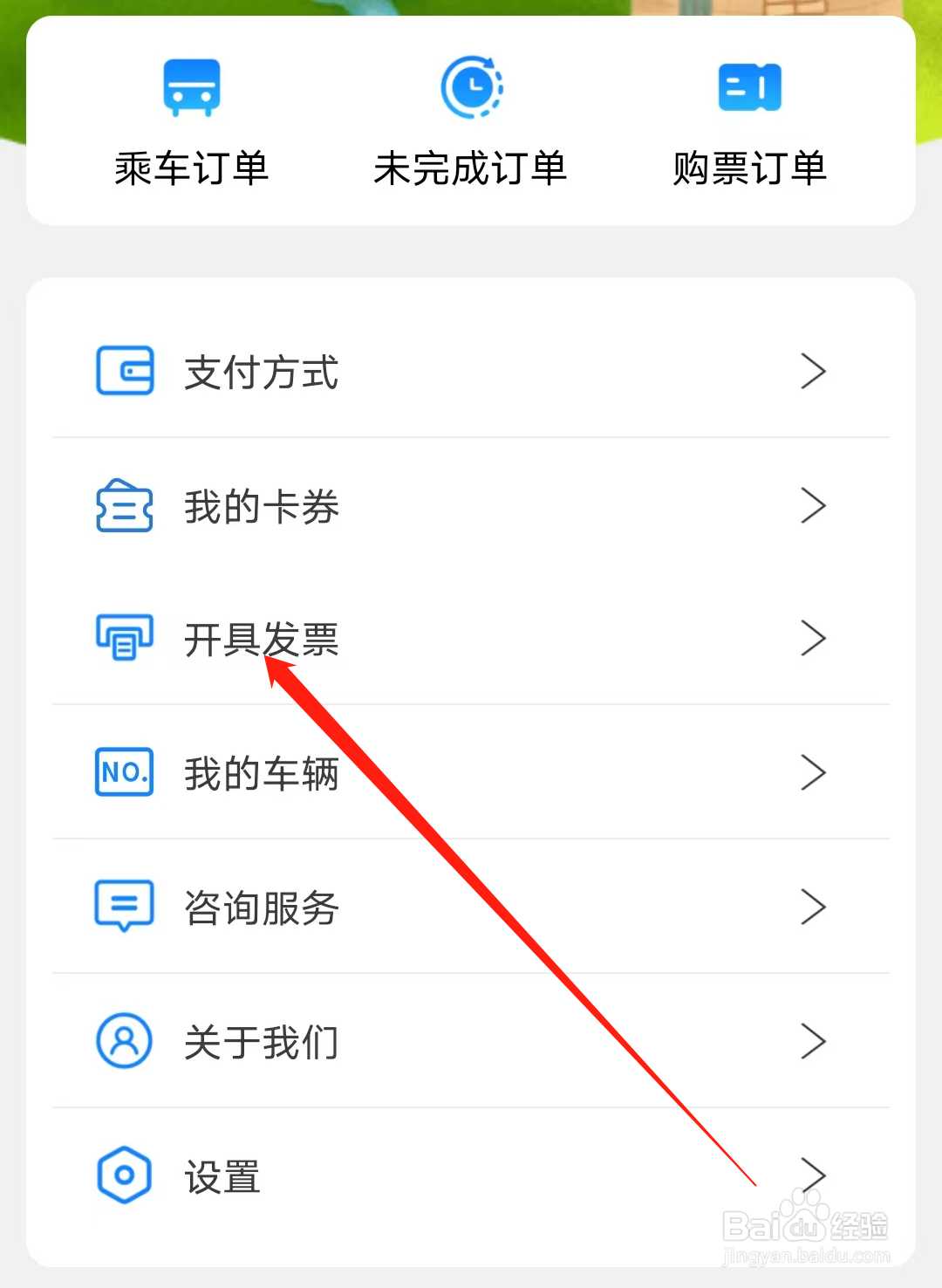942x1288 pixels.
Task: Open the 乘车订单 section
Action: [192, 168]
